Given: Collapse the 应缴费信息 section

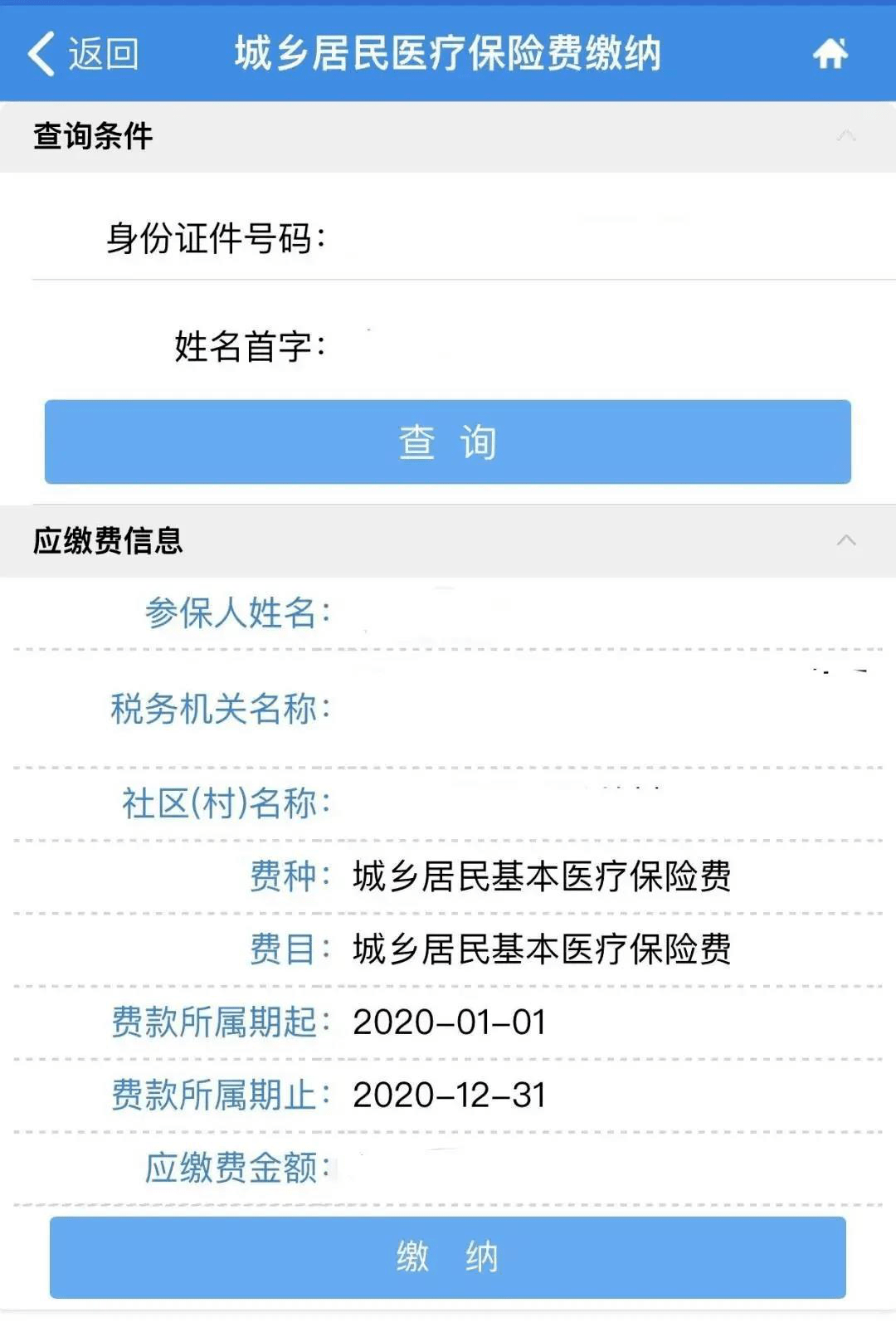Looking at the screenshot, I should (845, 541).
